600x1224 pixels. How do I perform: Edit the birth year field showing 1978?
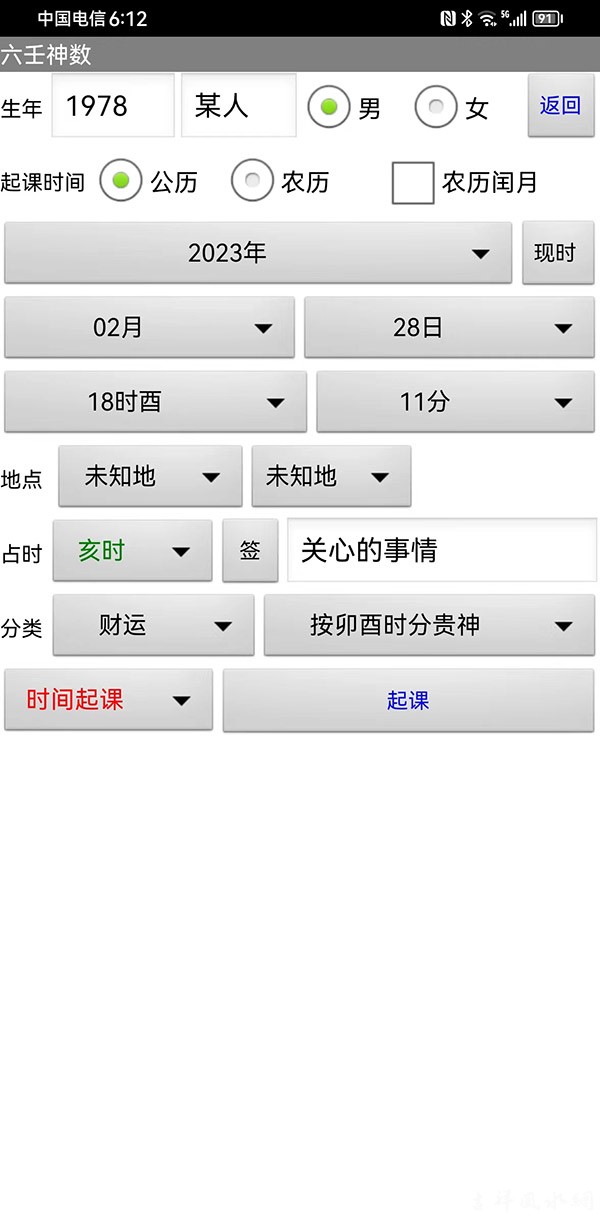[113, 106]
